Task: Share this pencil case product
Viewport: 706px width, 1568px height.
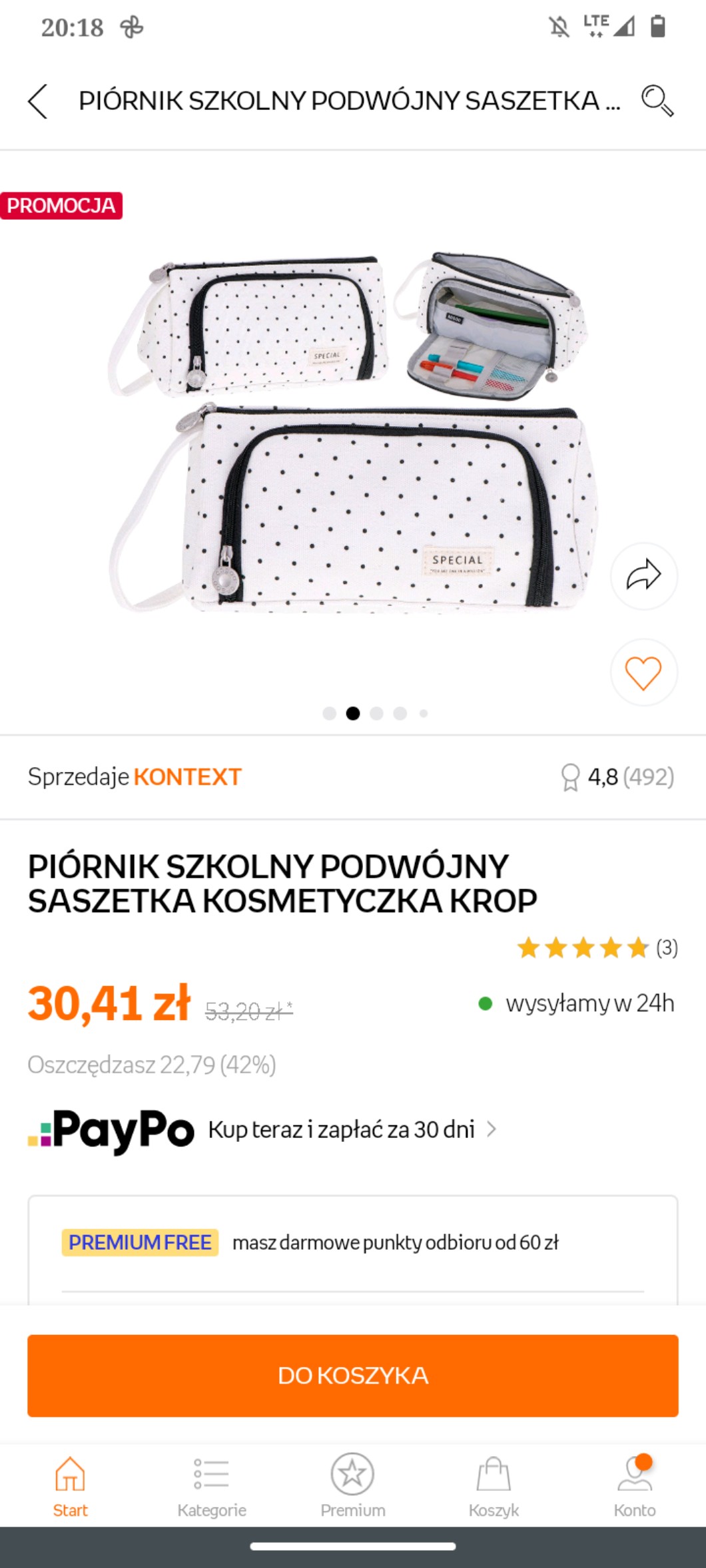Action: click(x=643, y=576)
